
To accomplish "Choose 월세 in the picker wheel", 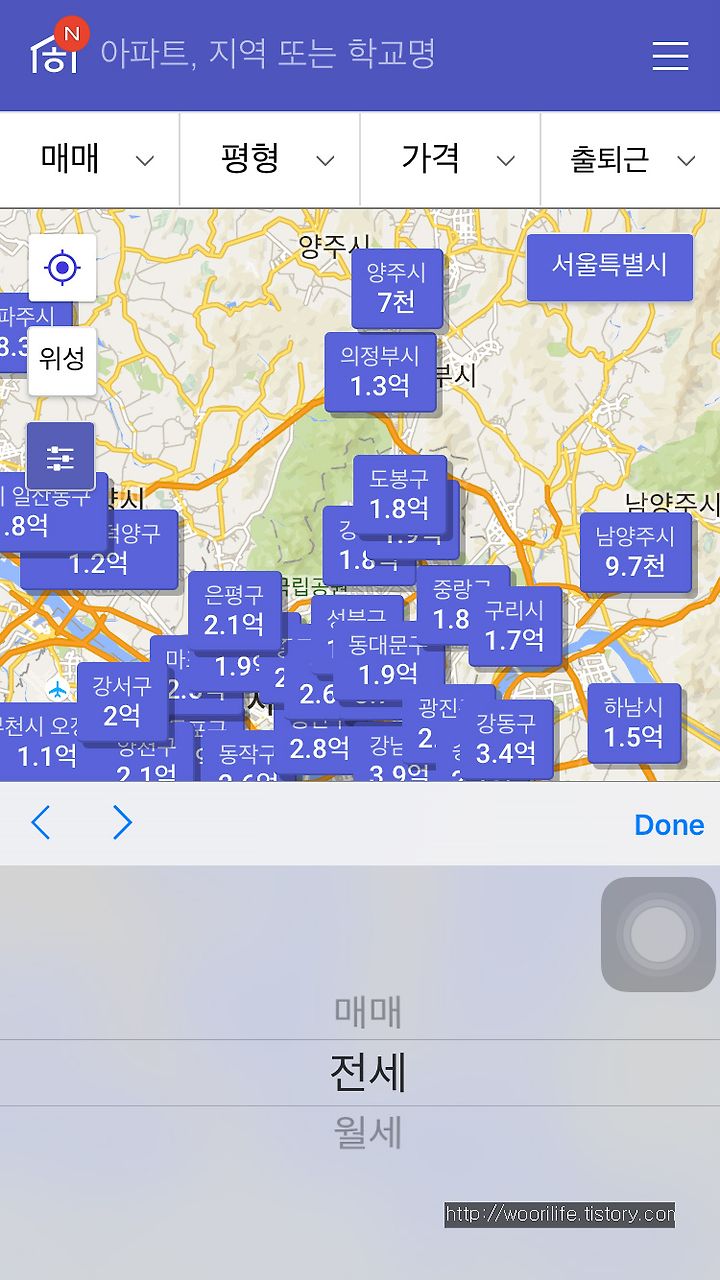I will pyautogui.click(x=368, y=1133).
